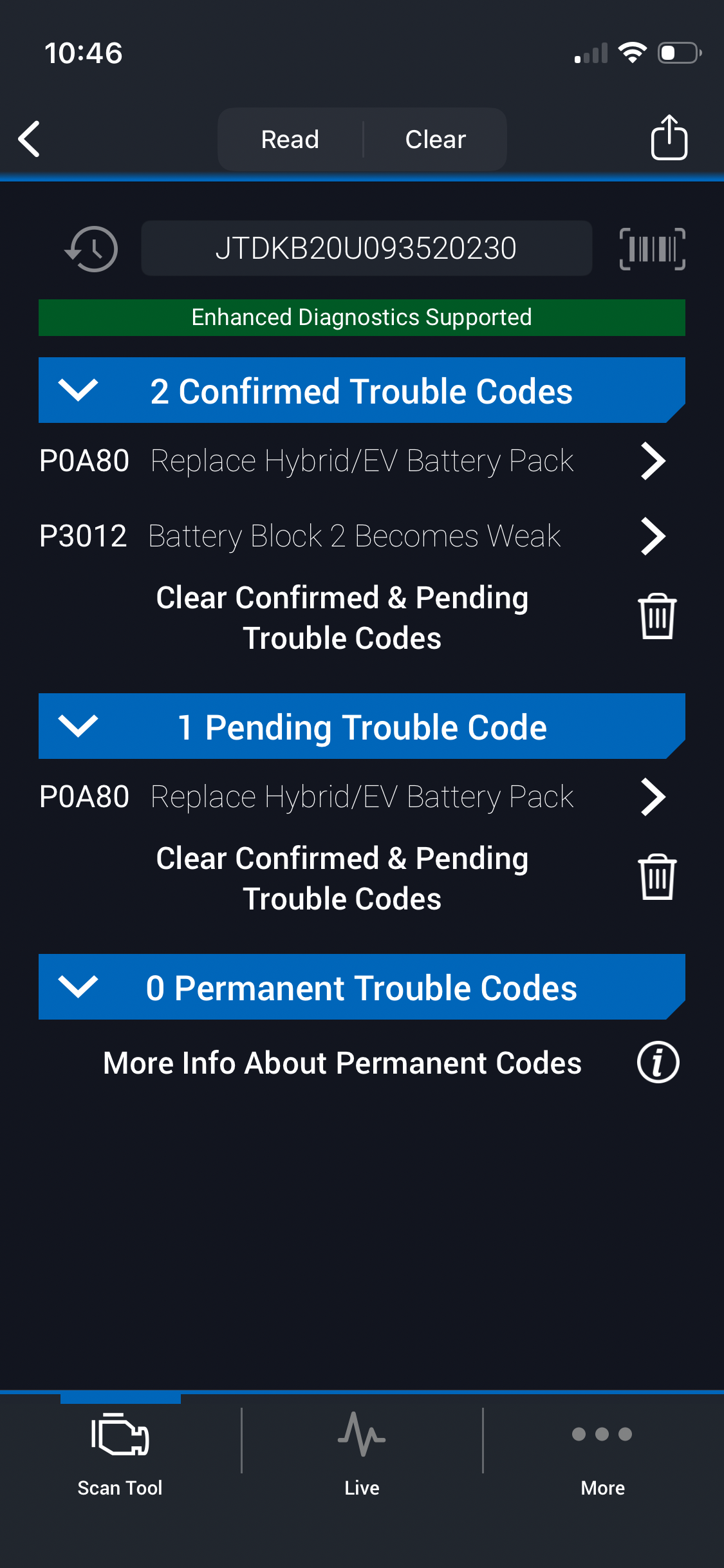Go back to the previous screen

[x=30, y=139]
